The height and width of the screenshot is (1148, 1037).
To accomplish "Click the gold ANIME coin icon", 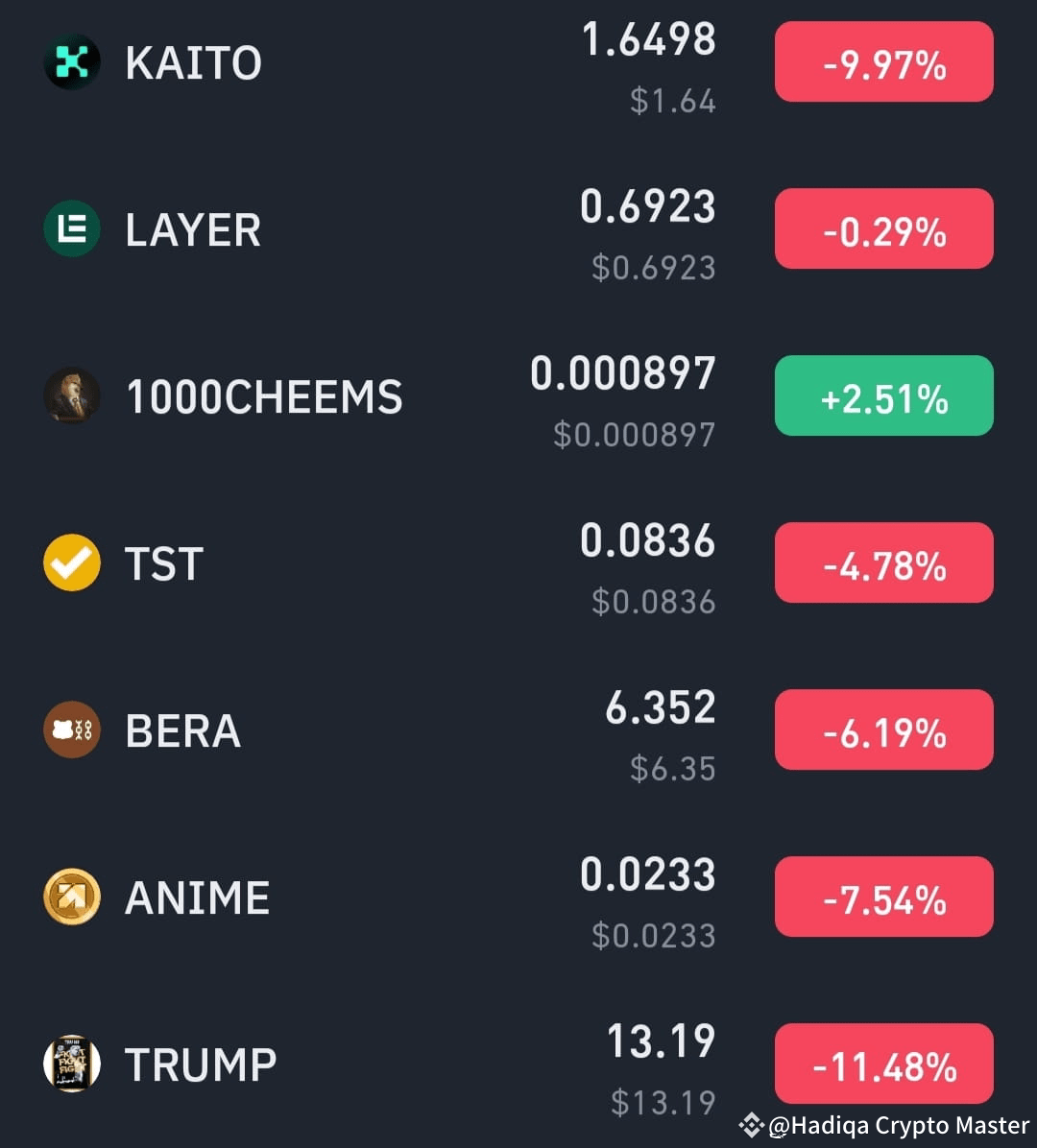I will point(71,897).
